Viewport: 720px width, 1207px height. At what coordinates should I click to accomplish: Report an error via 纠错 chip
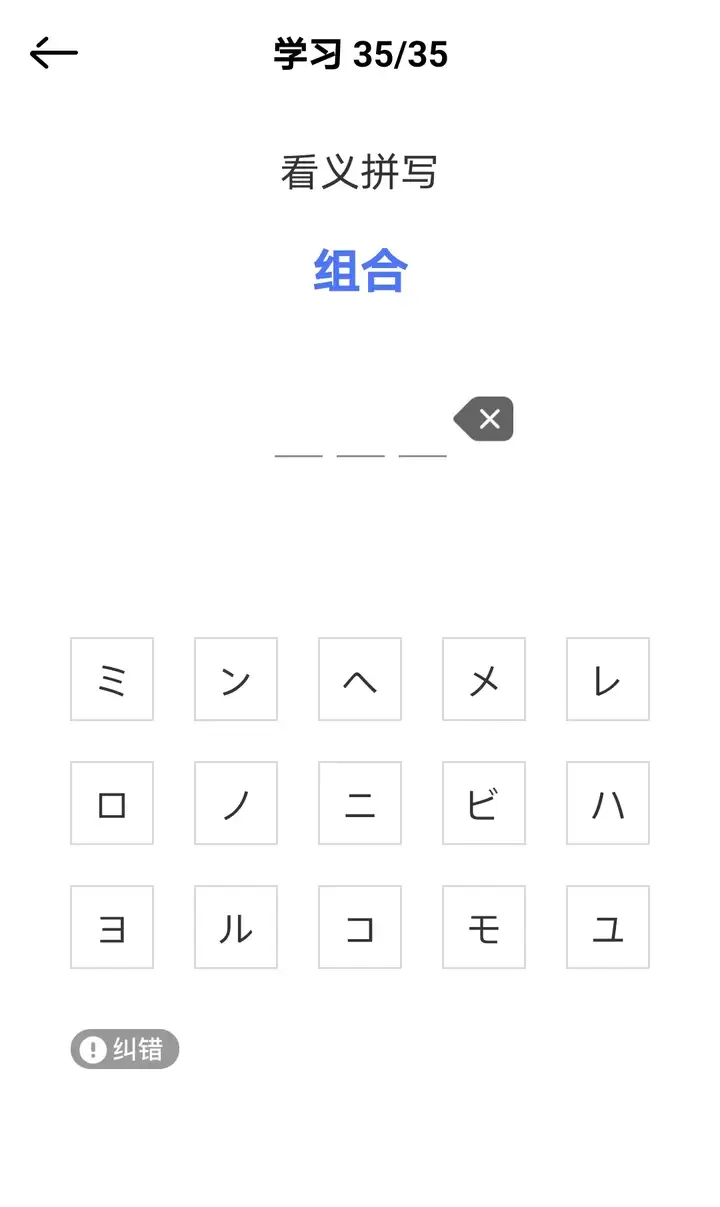(125, 1049)
